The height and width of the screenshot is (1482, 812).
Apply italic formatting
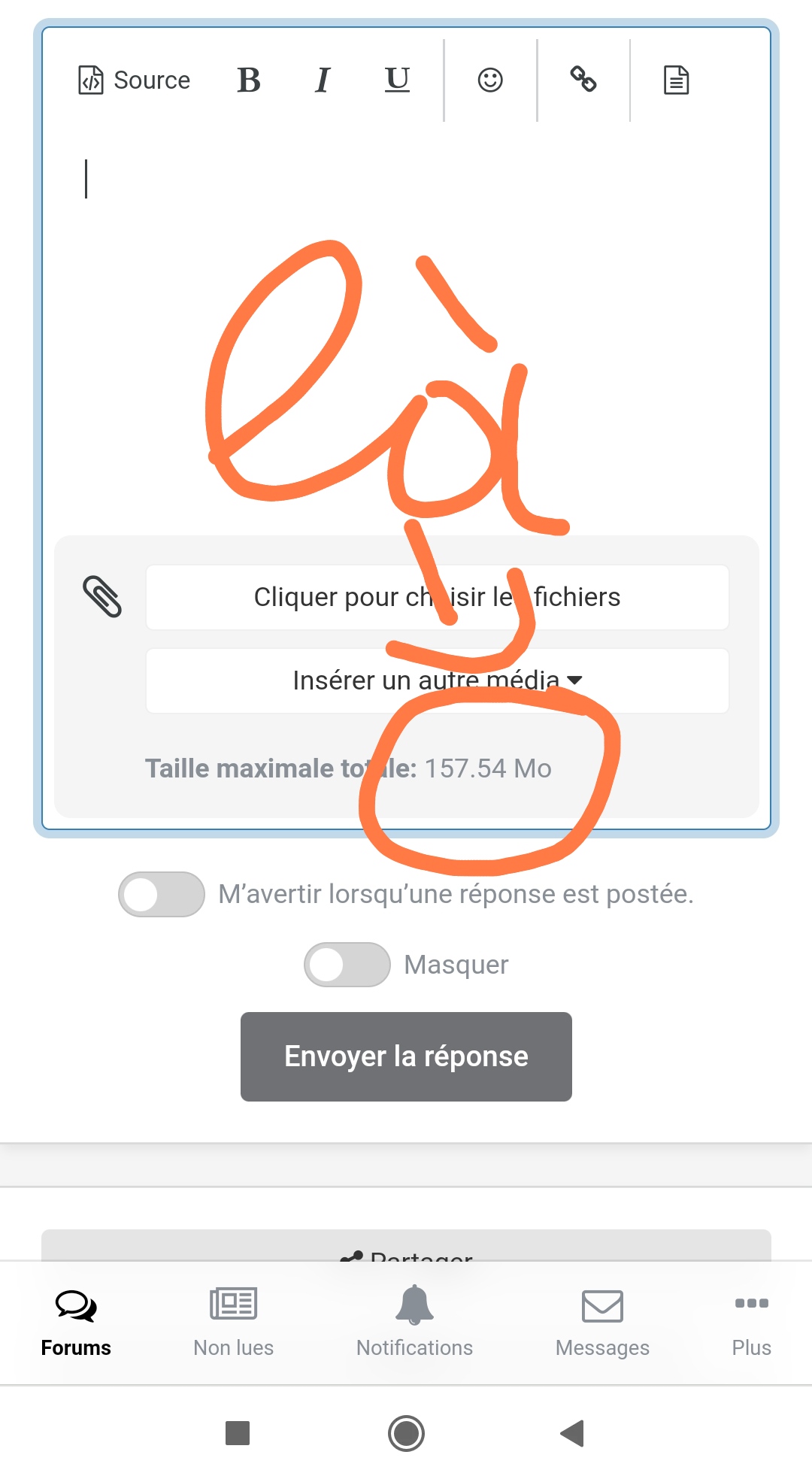[323, 80]
